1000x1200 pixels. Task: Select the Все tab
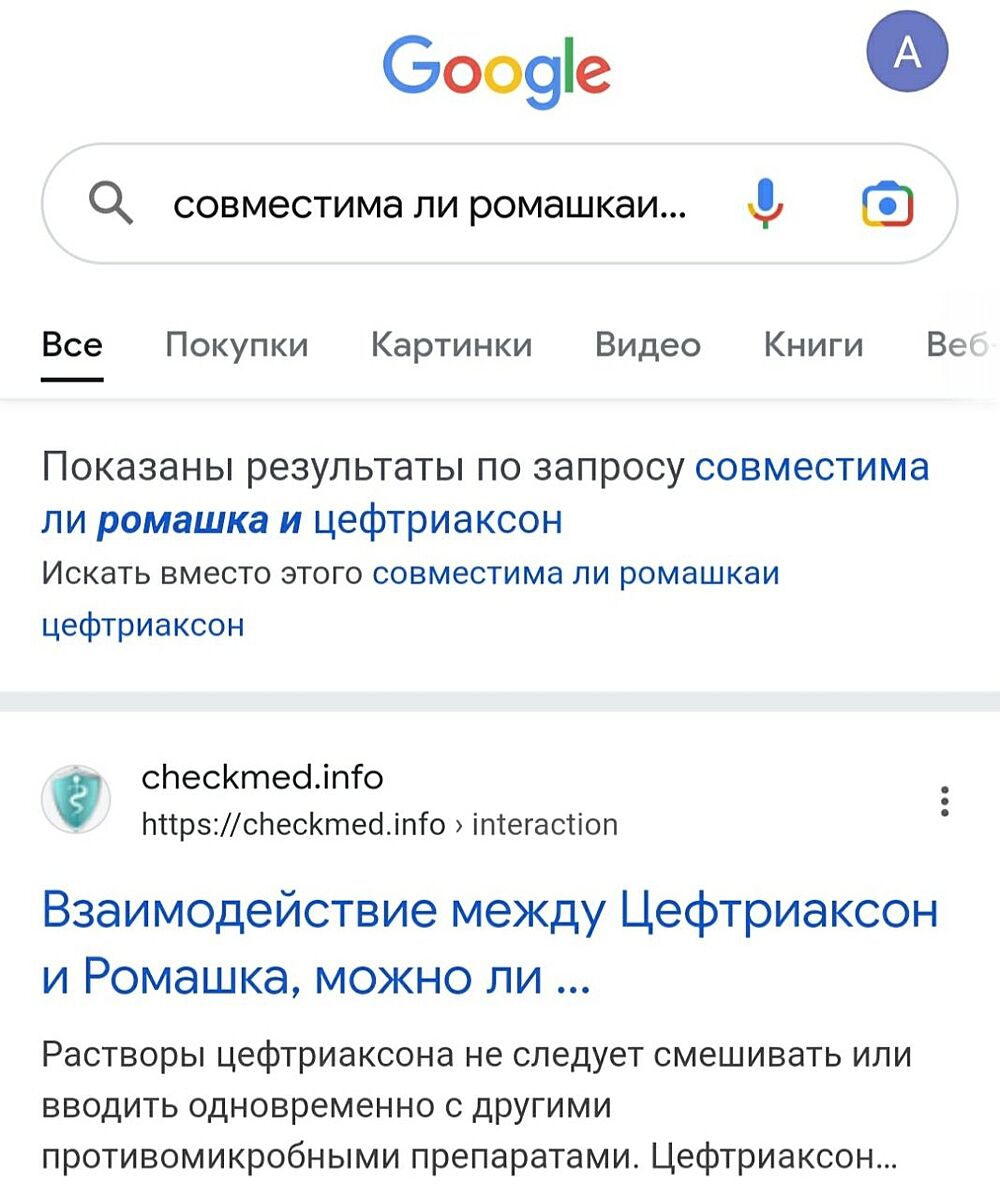click(x=72, y=345)
